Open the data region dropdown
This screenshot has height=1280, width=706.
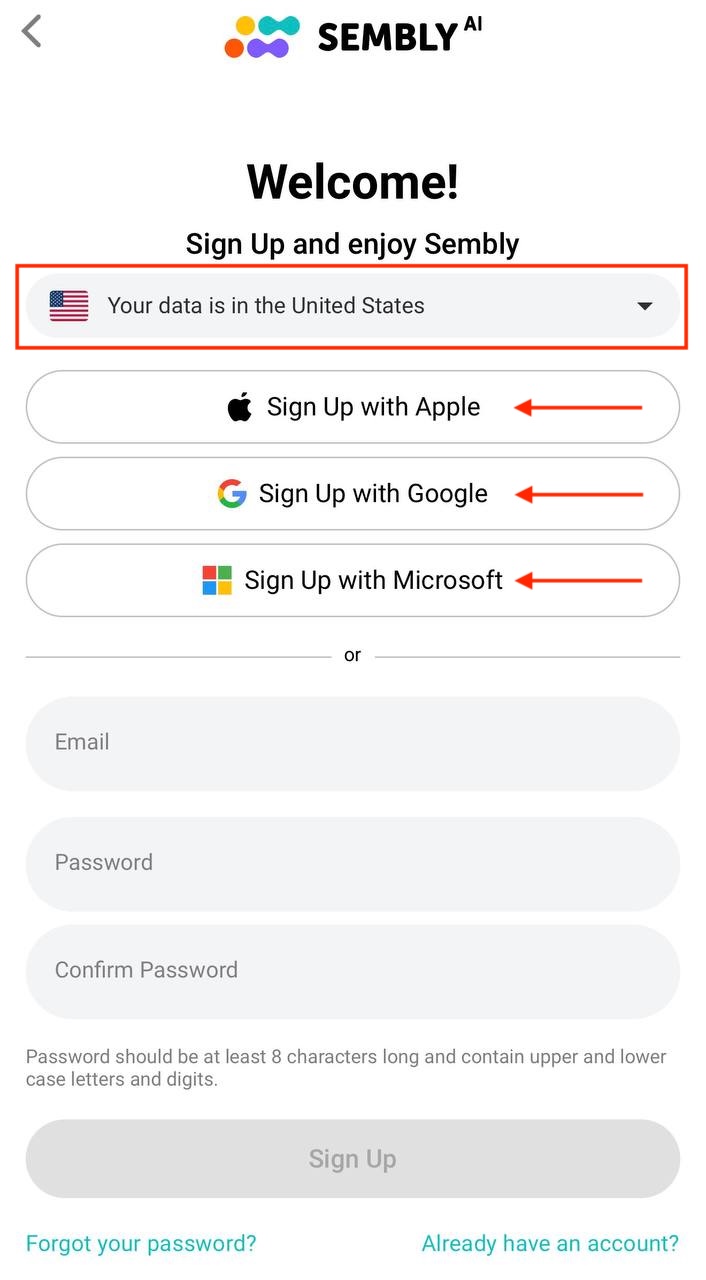coord(352,305)
